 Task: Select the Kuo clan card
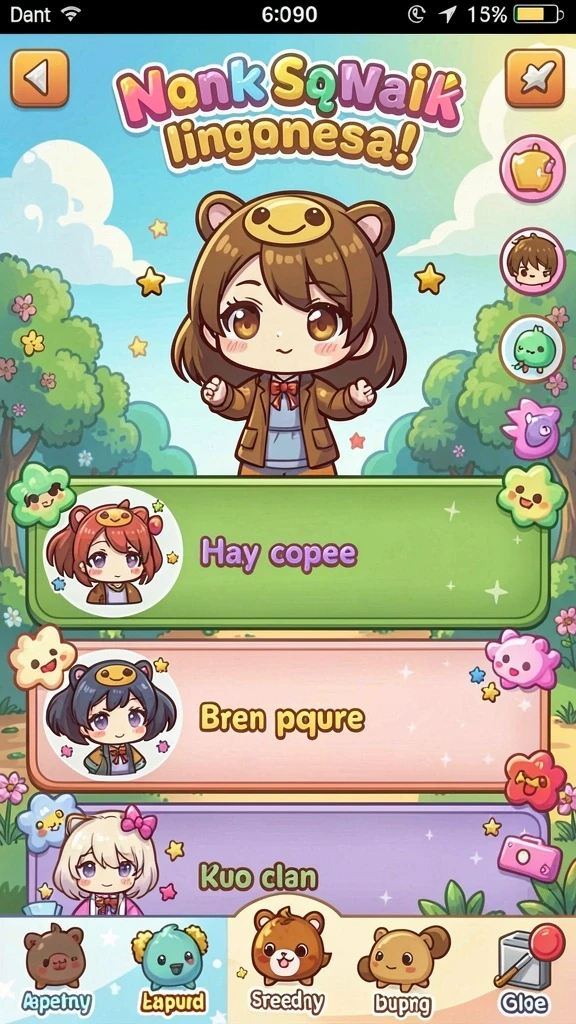click(288, 859)
